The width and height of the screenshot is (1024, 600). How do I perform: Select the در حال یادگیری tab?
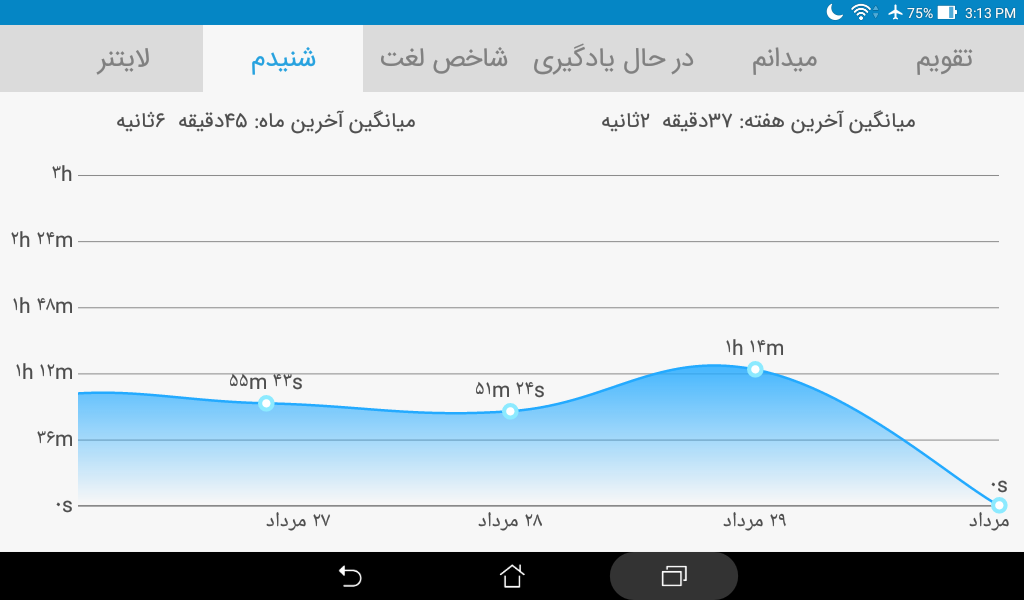tap(613, 59)
